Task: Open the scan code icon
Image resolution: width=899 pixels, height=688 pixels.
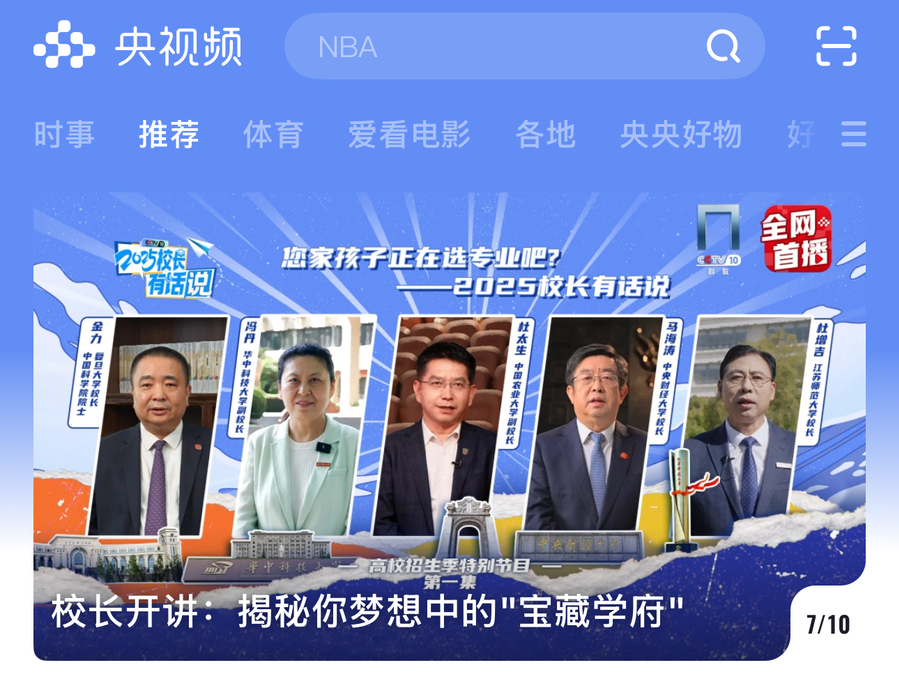Action: [836, 47]
